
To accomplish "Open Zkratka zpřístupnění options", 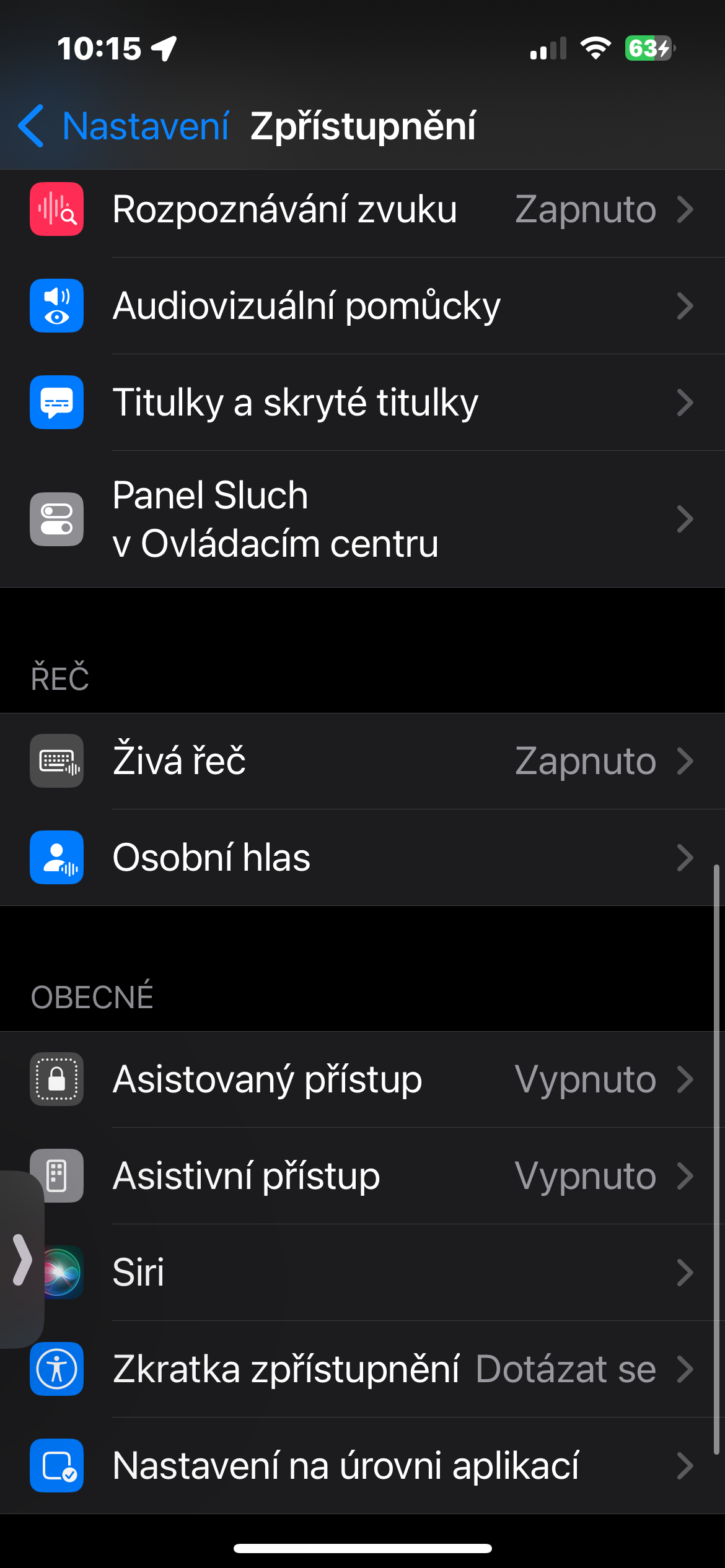I will pos(372,1369).
